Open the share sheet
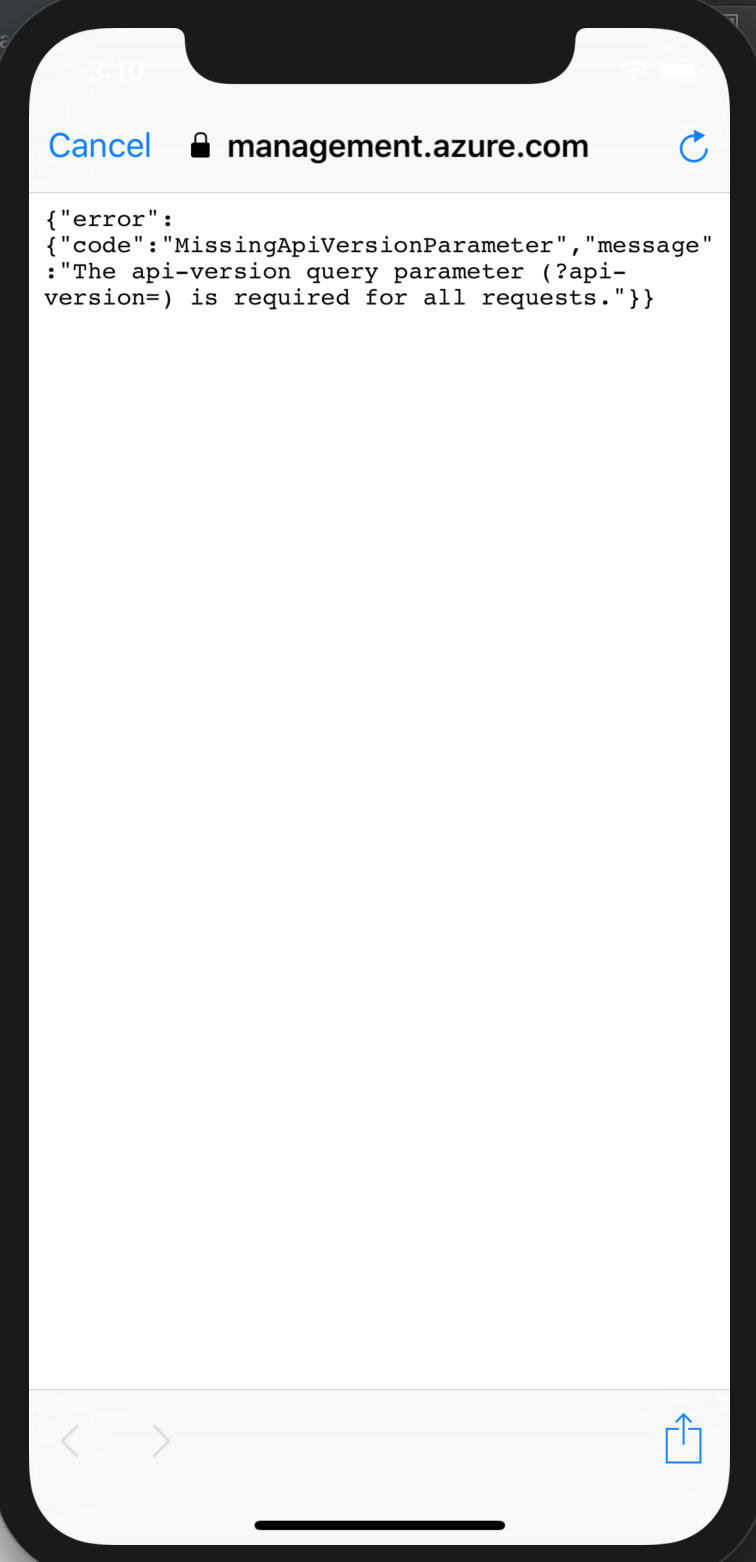The height and width of the screenshot is (1562, 756). coord(684,1439)
